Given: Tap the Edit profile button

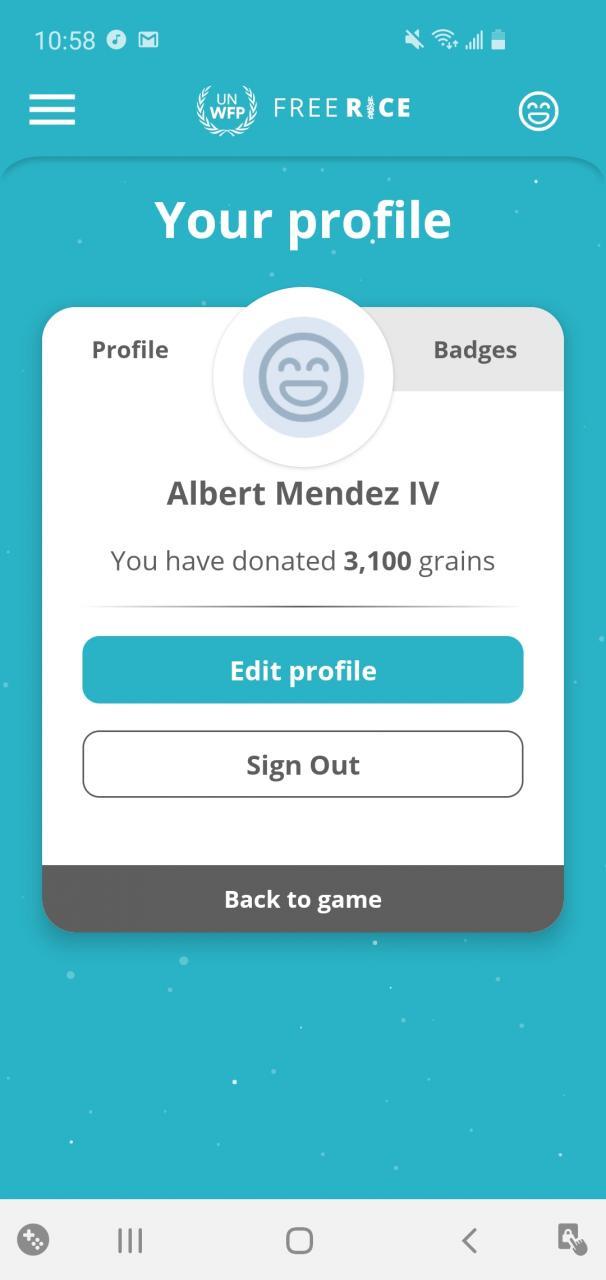Looking at the screenshot, I should [x=302, y=670].
